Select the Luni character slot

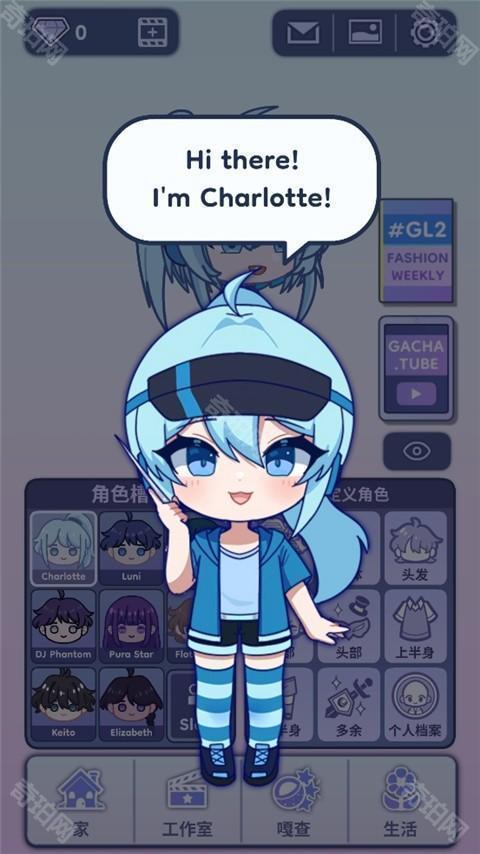131,548
